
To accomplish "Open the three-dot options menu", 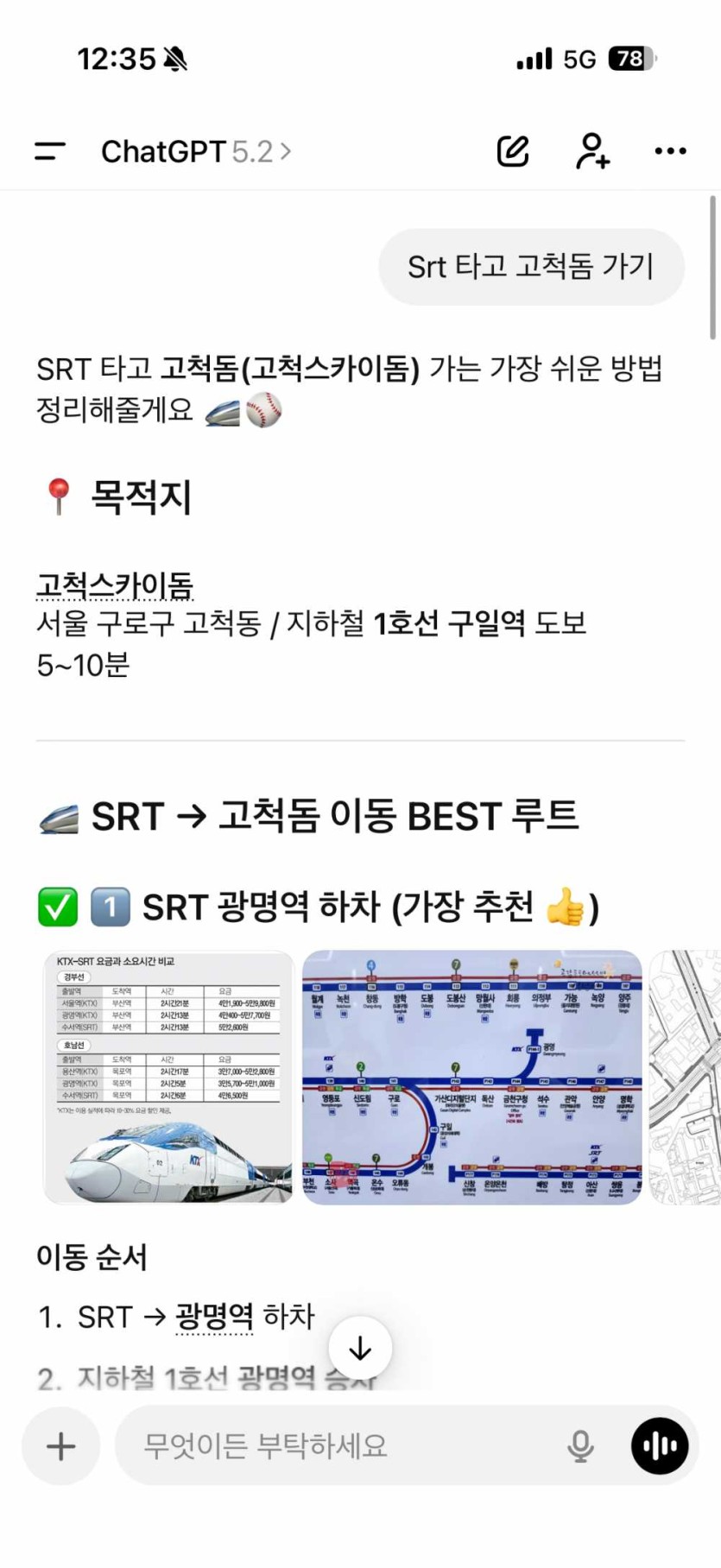I will click(670, 150).
